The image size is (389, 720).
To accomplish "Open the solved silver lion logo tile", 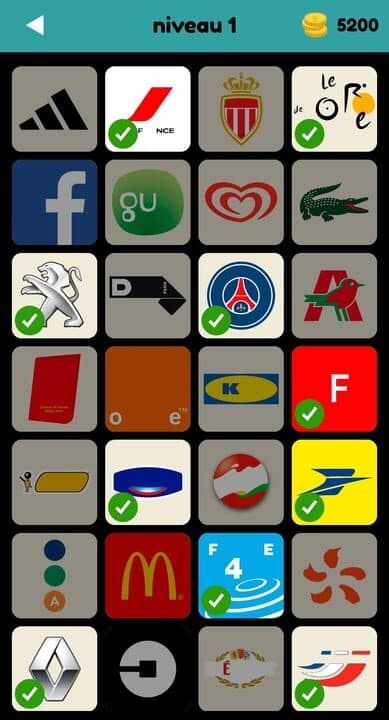I will click(x=54, y=296).
